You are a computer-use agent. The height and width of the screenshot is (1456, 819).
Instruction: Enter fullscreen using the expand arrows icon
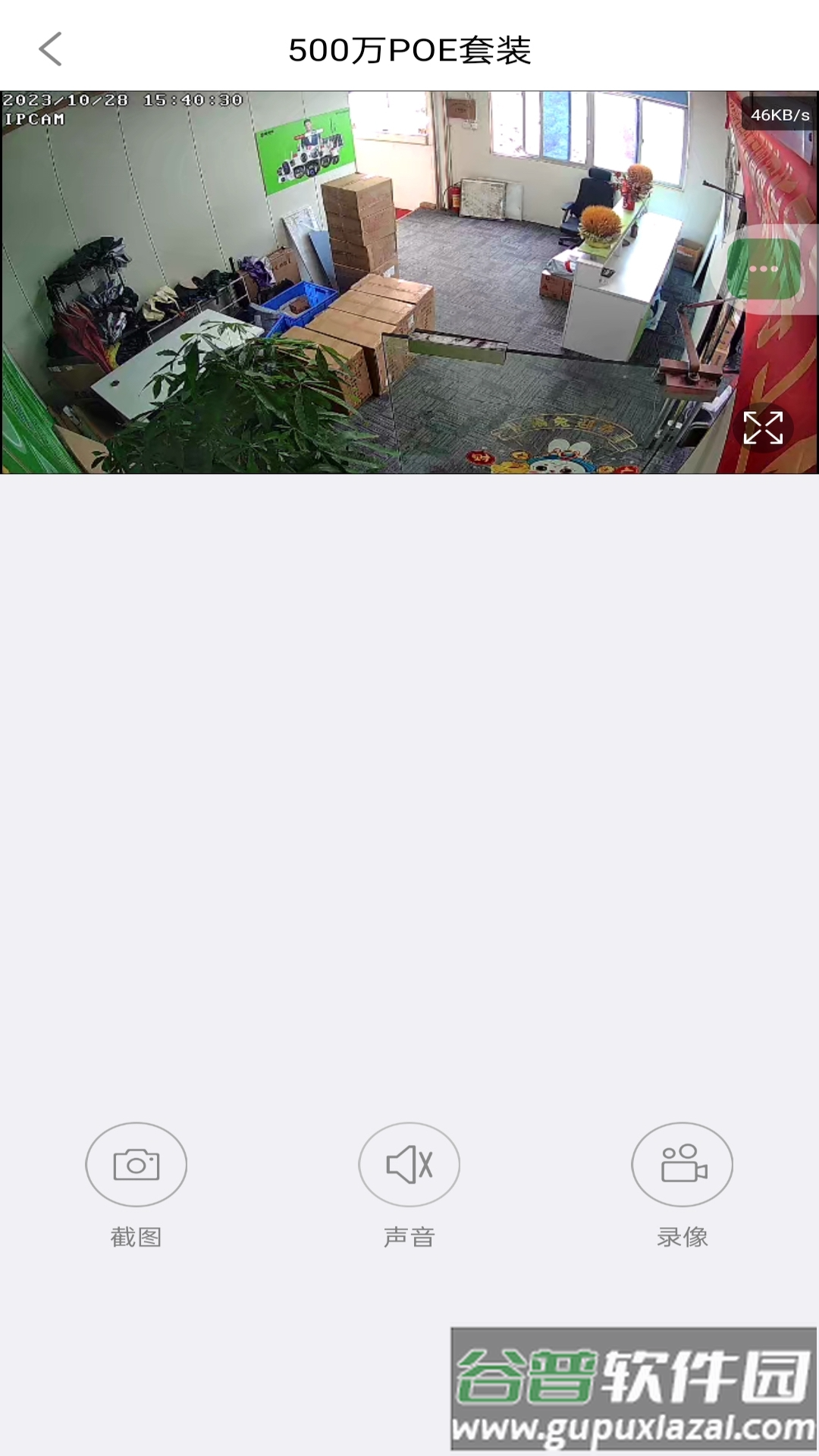[764, 429]
